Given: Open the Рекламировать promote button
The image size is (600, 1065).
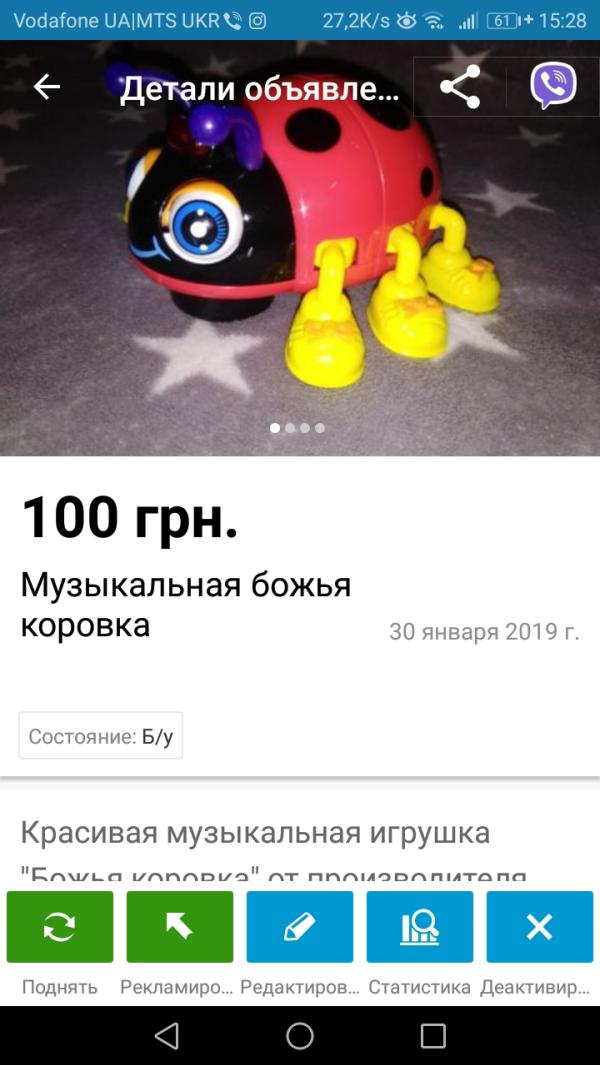Looking at the screenshot, I should pos(180,927).
